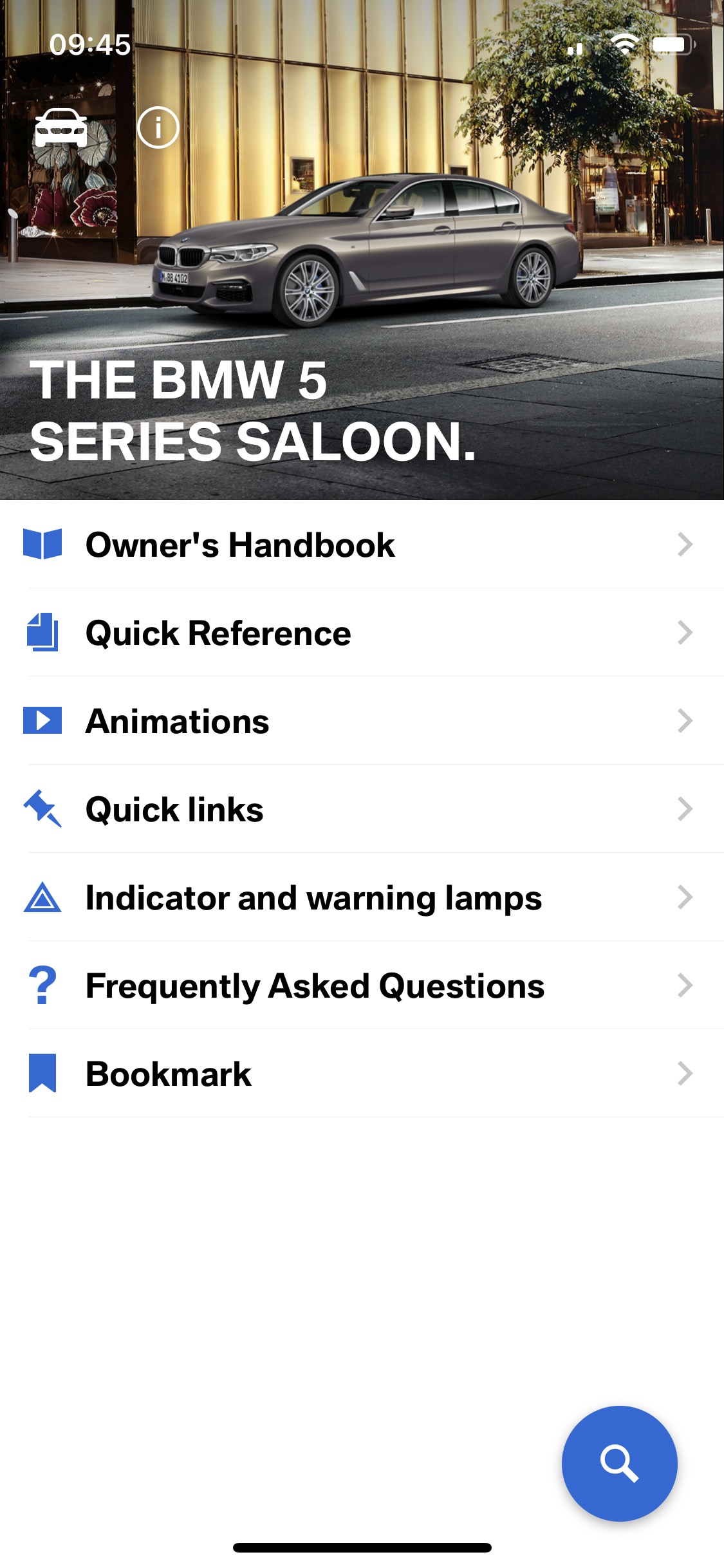Screen dimensions: 724x1568
Task: Open the Animations section
Action: pyautogui.click(x=362, y=721)
